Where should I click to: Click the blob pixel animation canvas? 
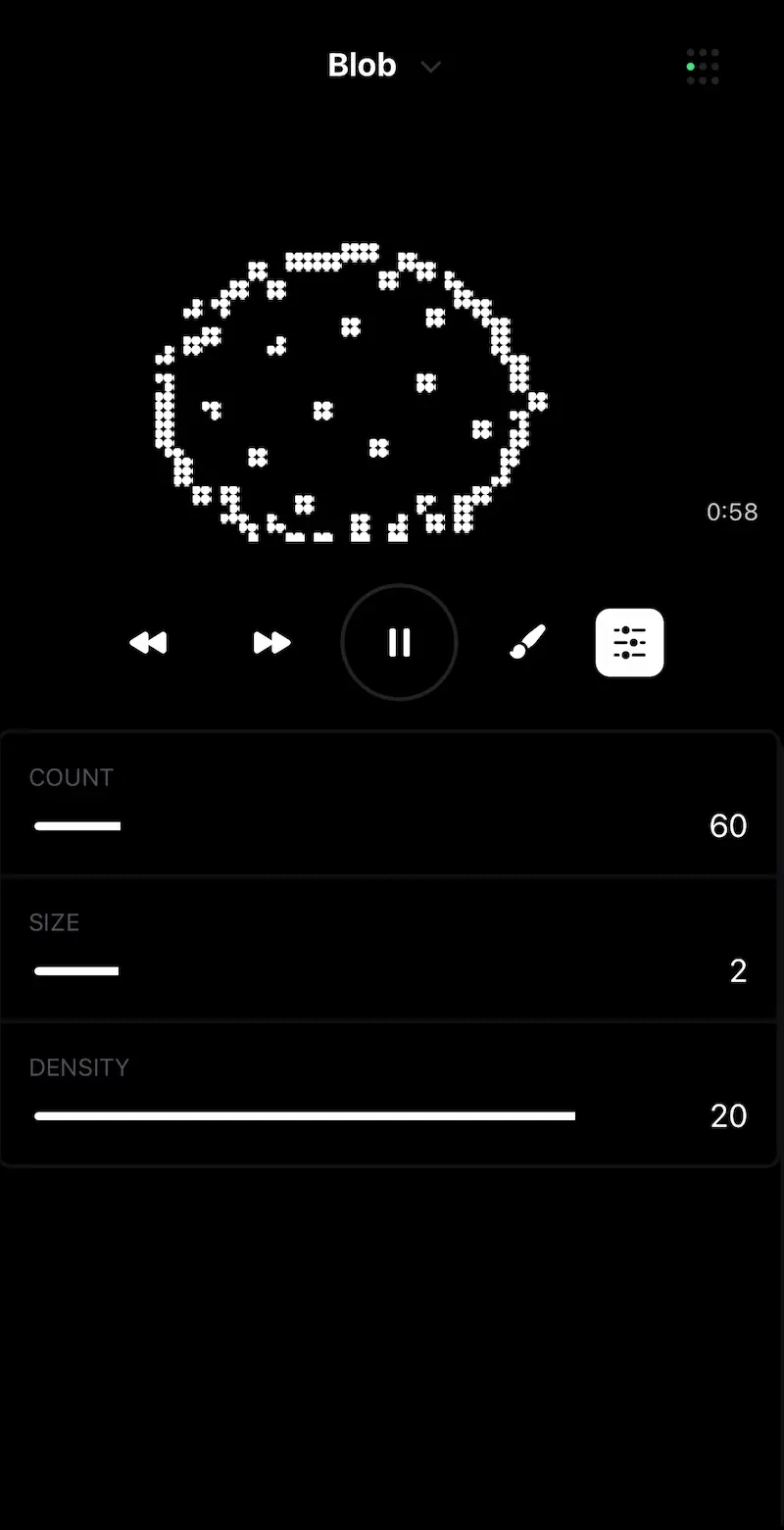pyautogui.click(x=353, y=392)
